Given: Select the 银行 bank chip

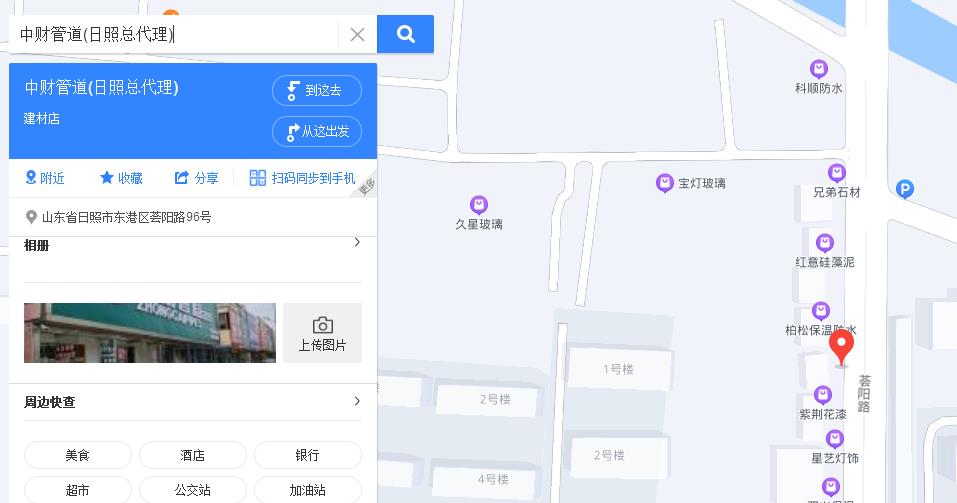Looking at the screenshot, I should click(307, 455).
